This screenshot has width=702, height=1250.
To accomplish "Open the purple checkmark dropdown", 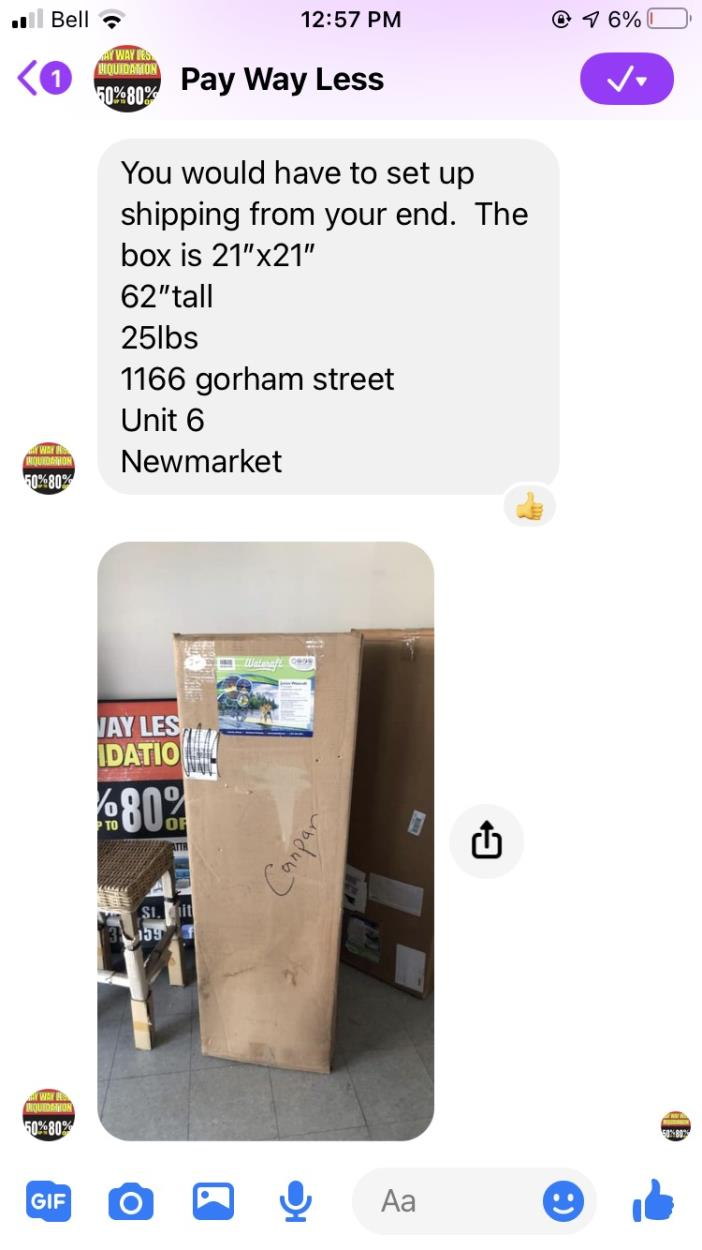I will [x=627, y=80].
